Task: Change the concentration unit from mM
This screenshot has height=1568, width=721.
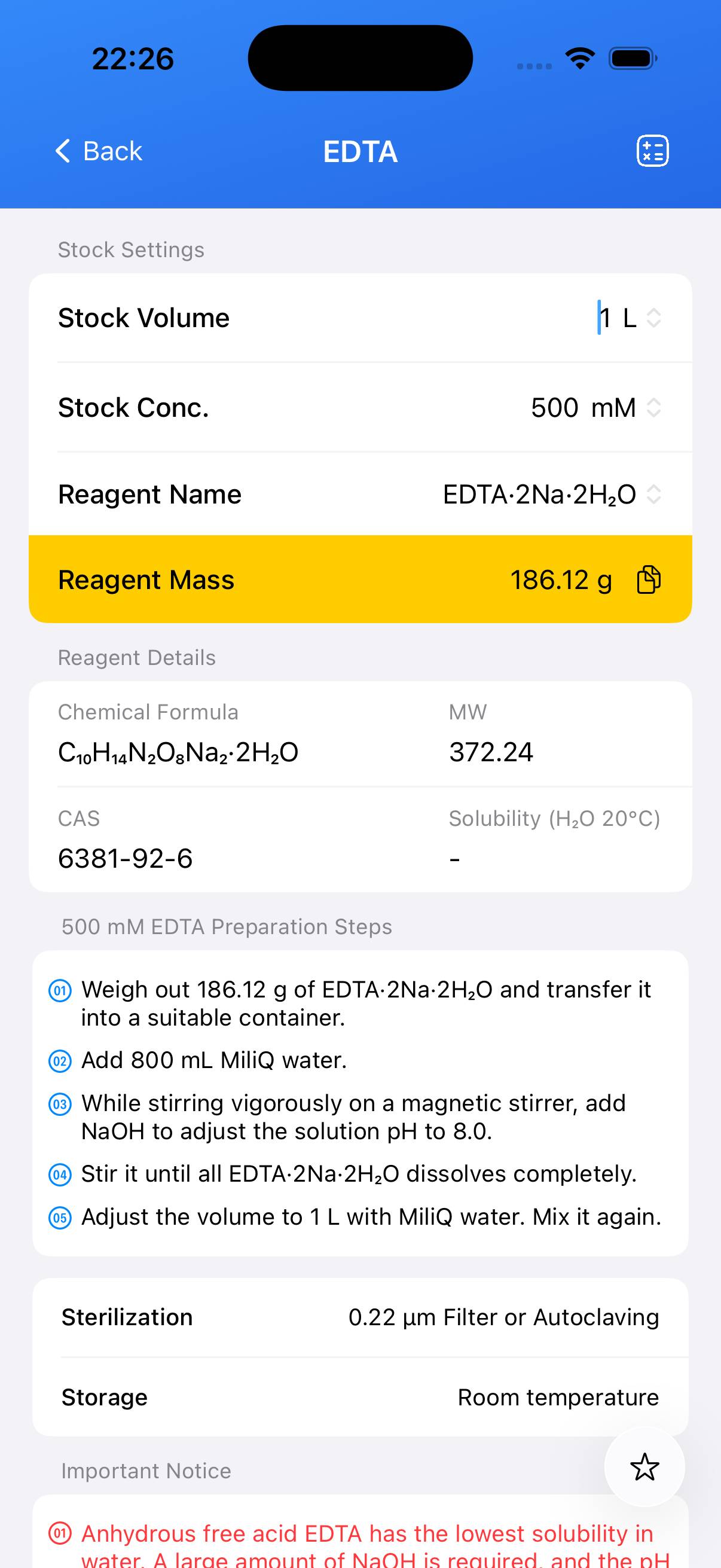Action: click(x=625, y=407)
